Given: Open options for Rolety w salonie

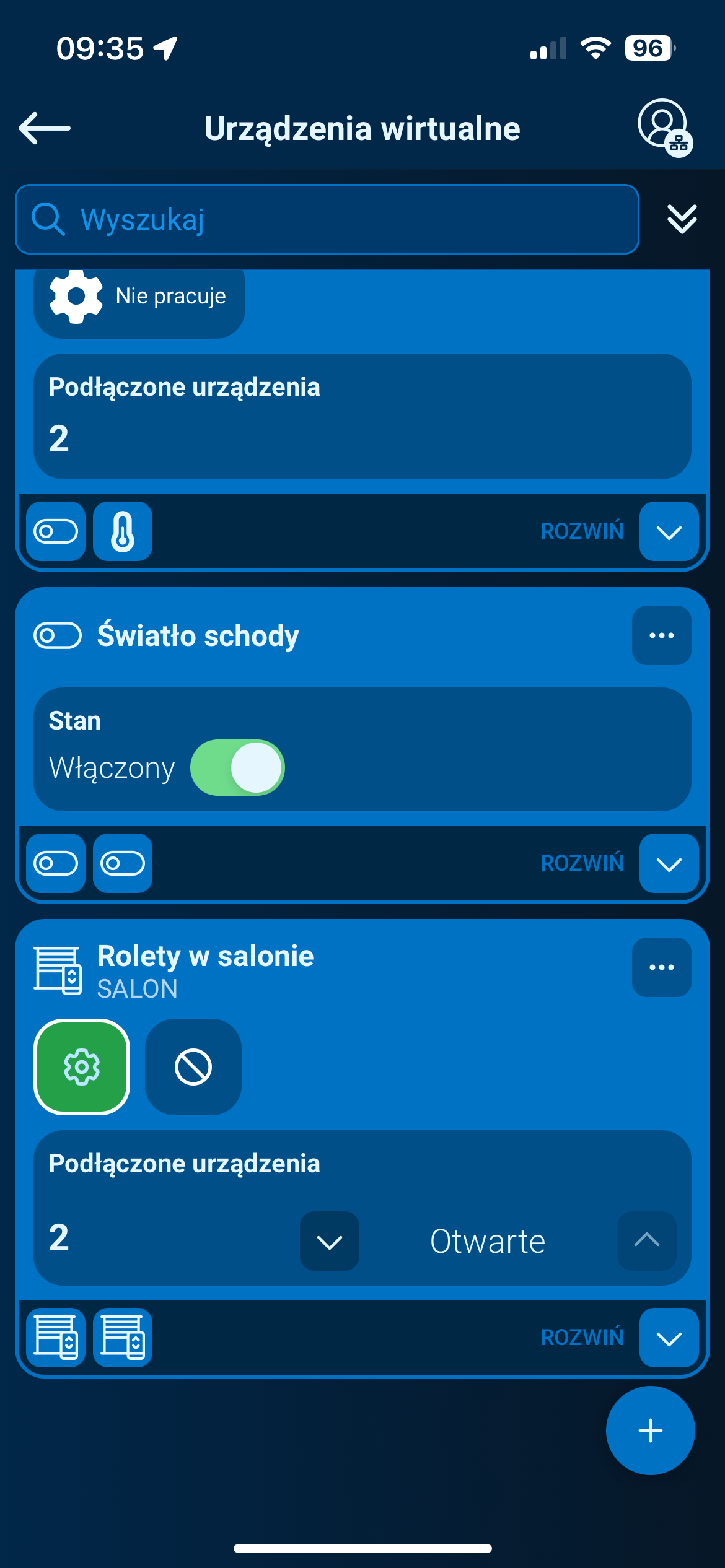Looking at the screenshot, I should tap(661, 967).
